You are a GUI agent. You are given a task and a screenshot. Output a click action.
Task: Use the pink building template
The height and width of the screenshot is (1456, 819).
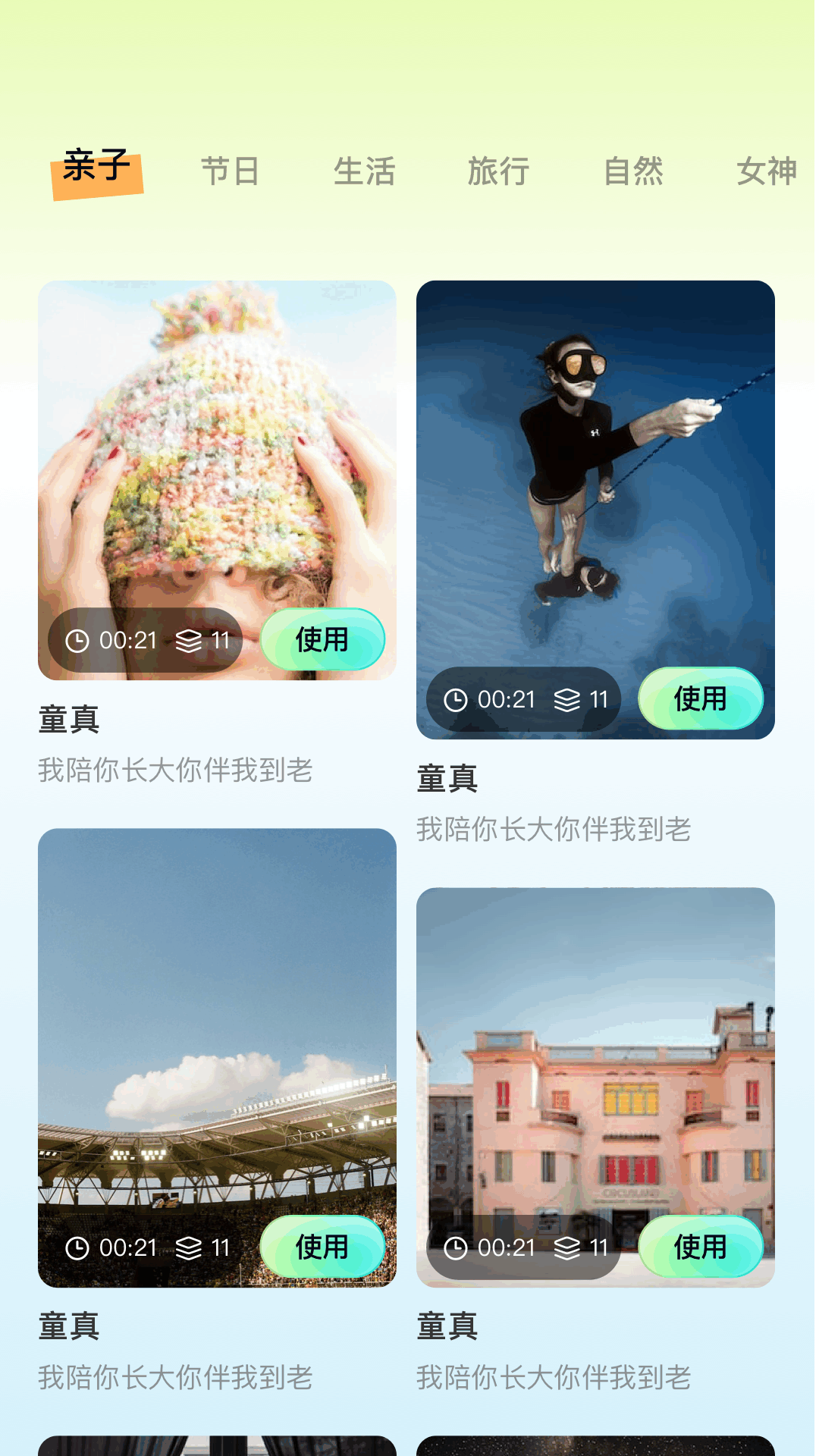point(700,1247)
